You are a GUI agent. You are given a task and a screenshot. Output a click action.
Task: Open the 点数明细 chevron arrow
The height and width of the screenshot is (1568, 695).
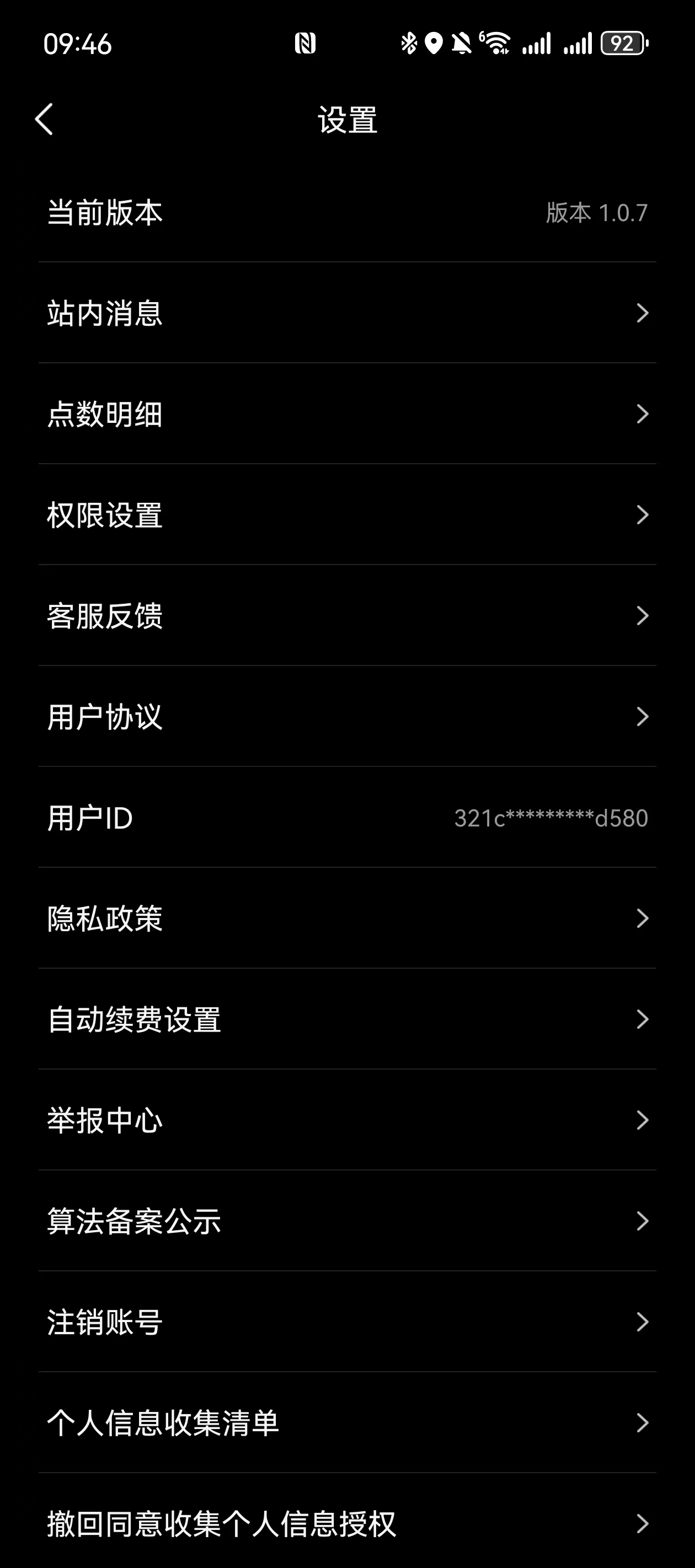point(643,414)
